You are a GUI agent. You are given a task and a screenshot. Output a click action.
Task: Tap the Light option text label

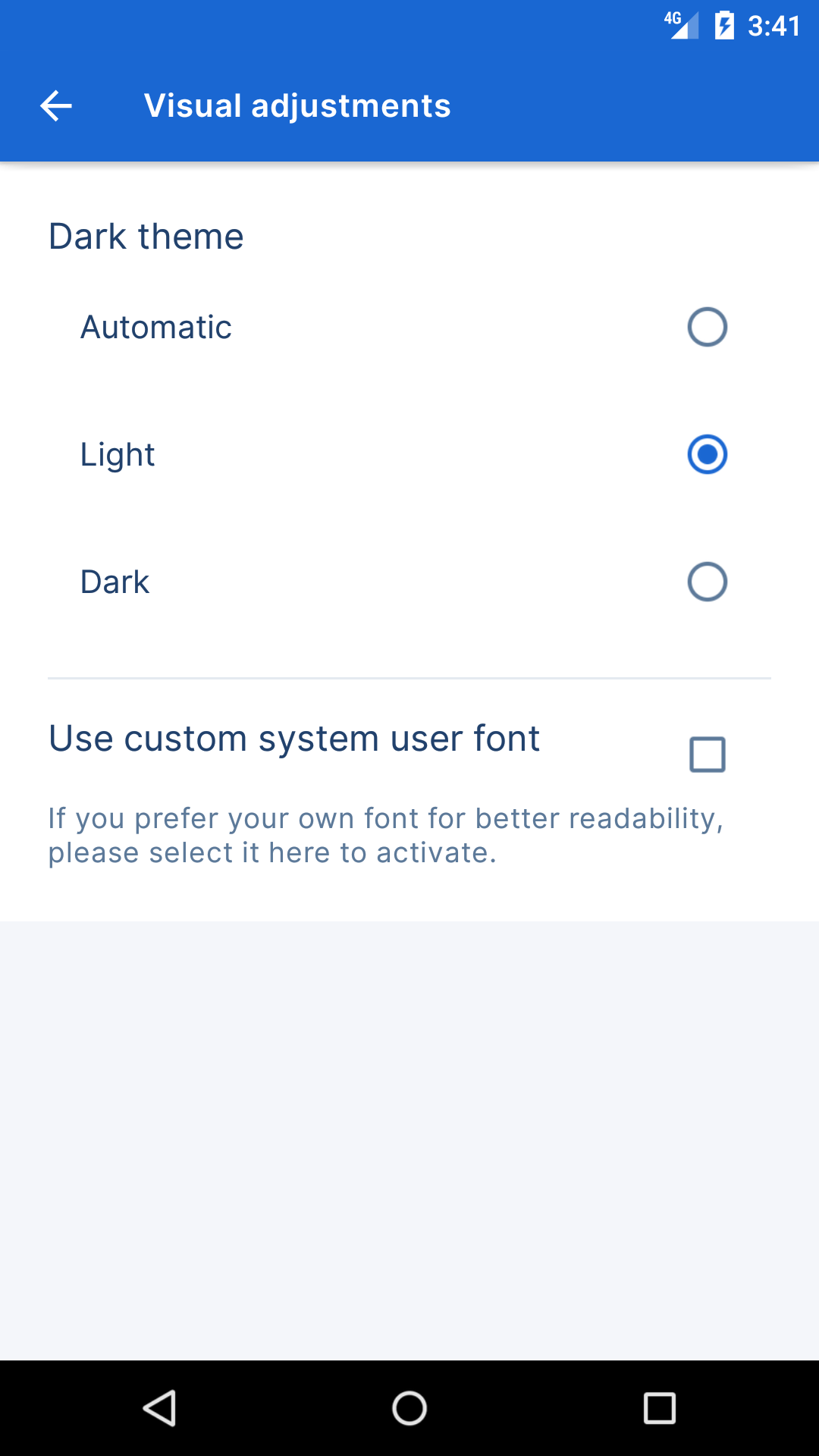[118, 454]
